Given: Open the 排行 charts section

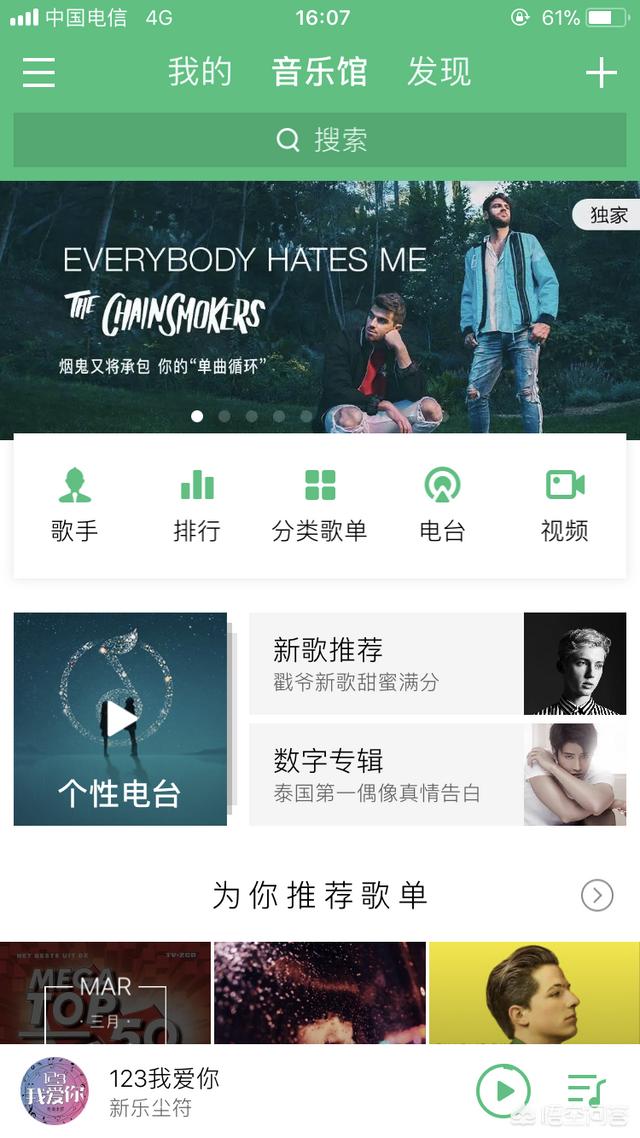Looking at the screenshot, I should [197, 505].
